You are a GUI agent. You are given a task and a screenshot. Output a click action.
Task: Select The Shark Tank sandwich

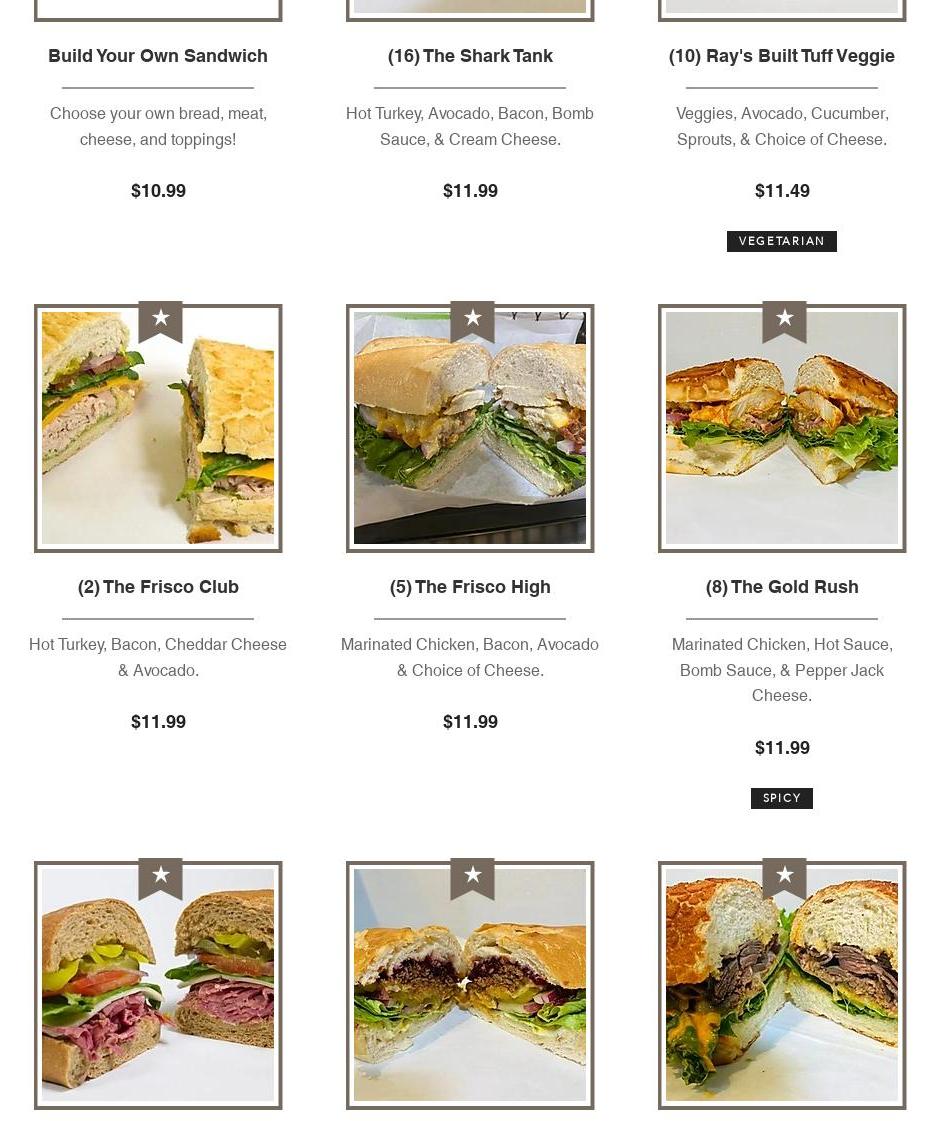click(470, 56)
